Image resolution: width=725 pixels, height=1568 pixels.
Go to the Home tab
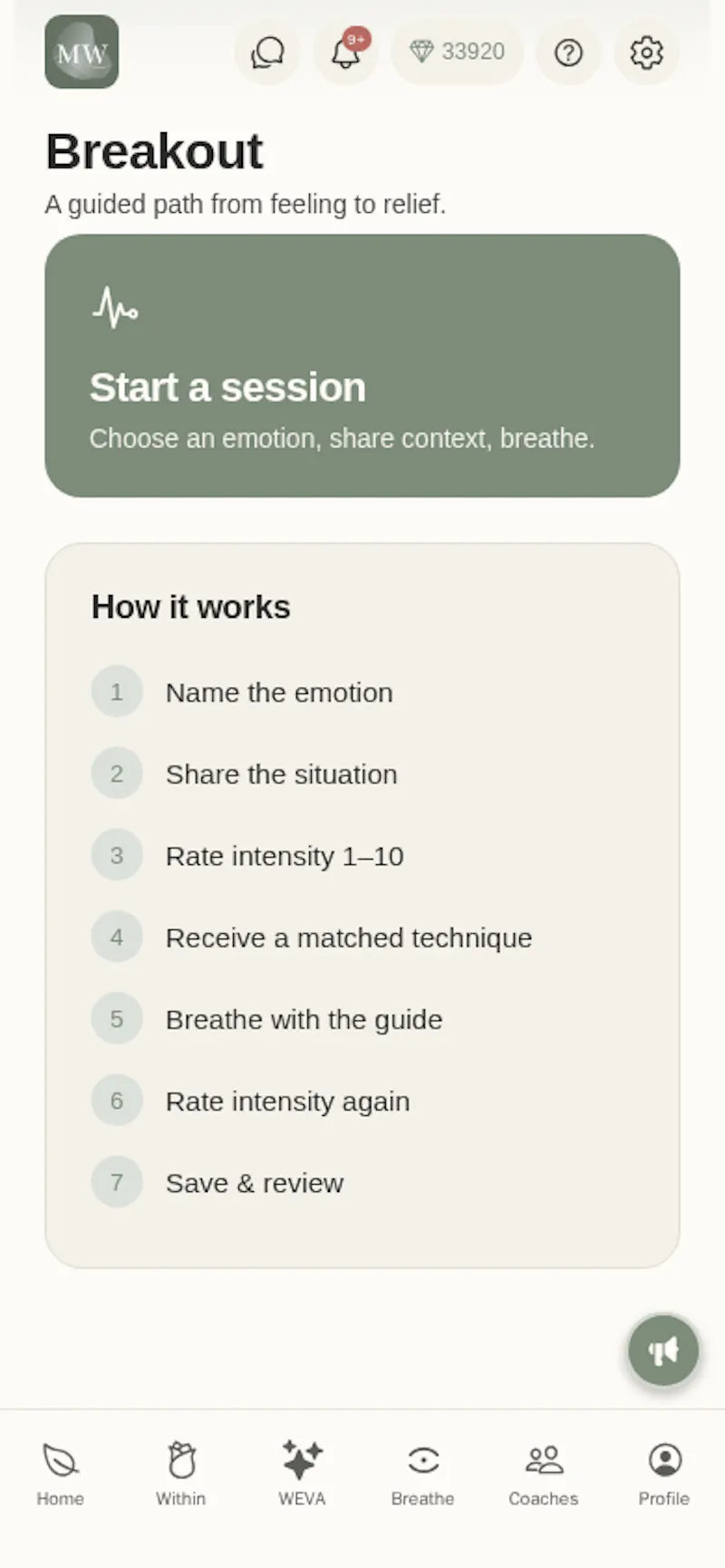tap(61, 1474)
